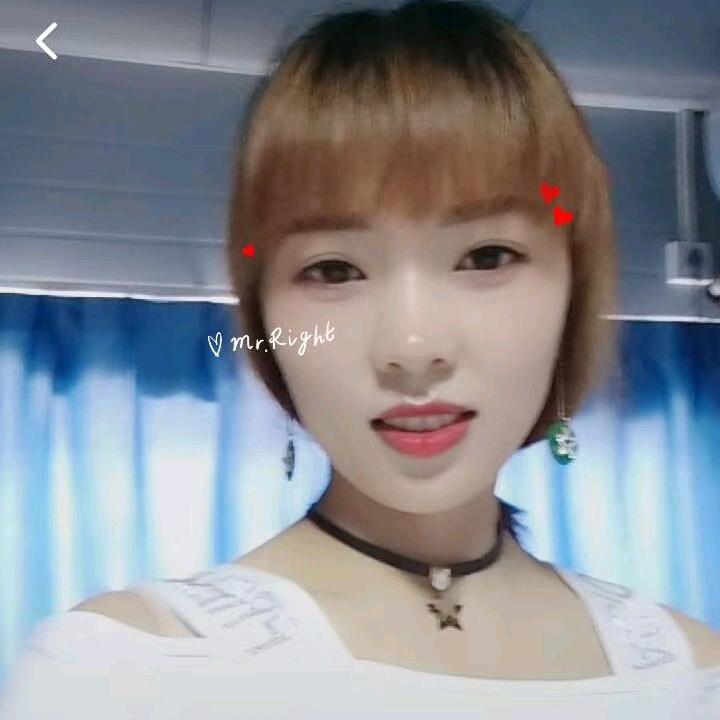This screenshot has height=720, width=720.
Task: Tap the back arrow to close photo
Action: (46, 41)
